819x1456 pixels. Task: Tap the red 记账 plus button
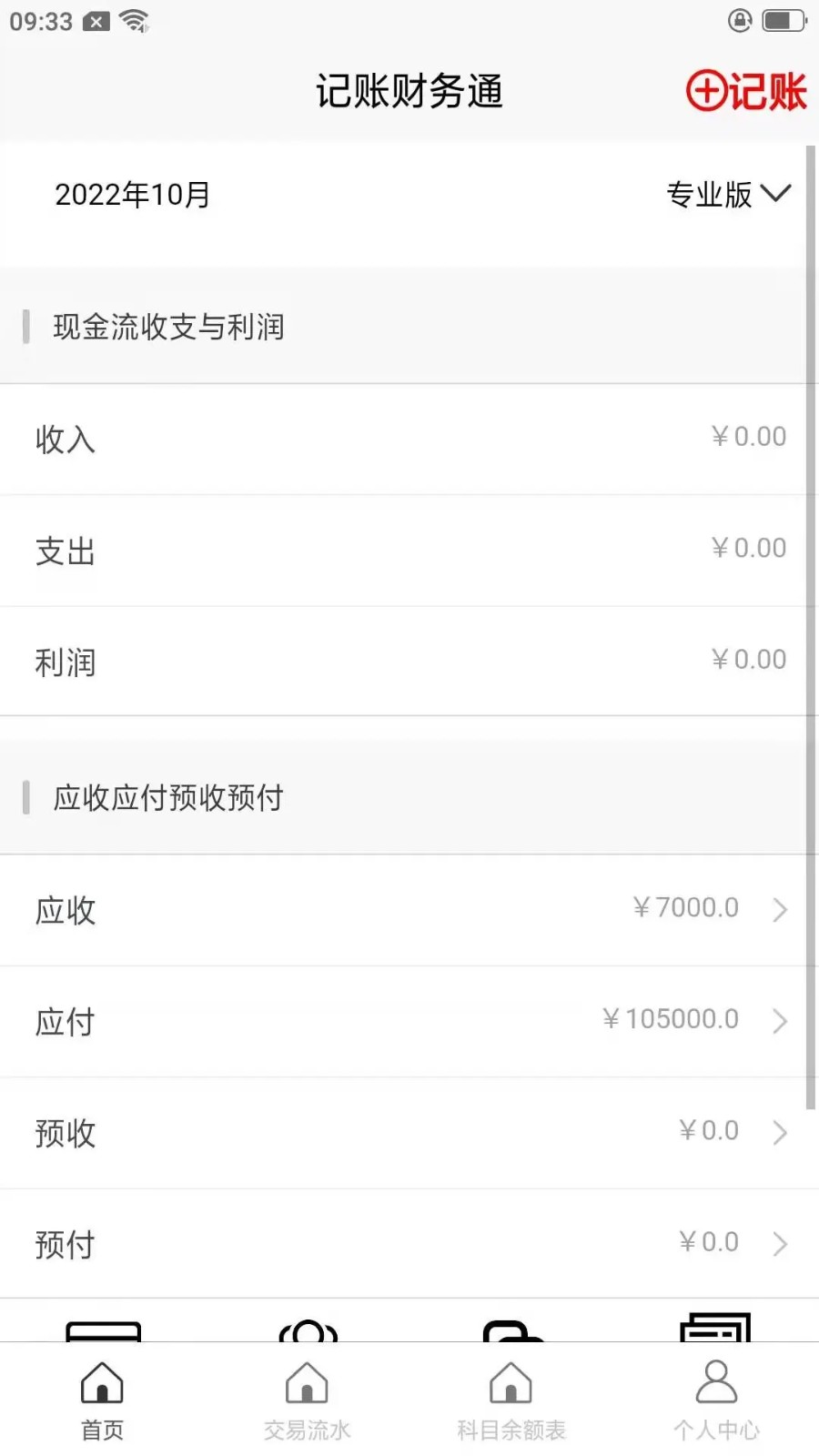click(x=746, y=91)
